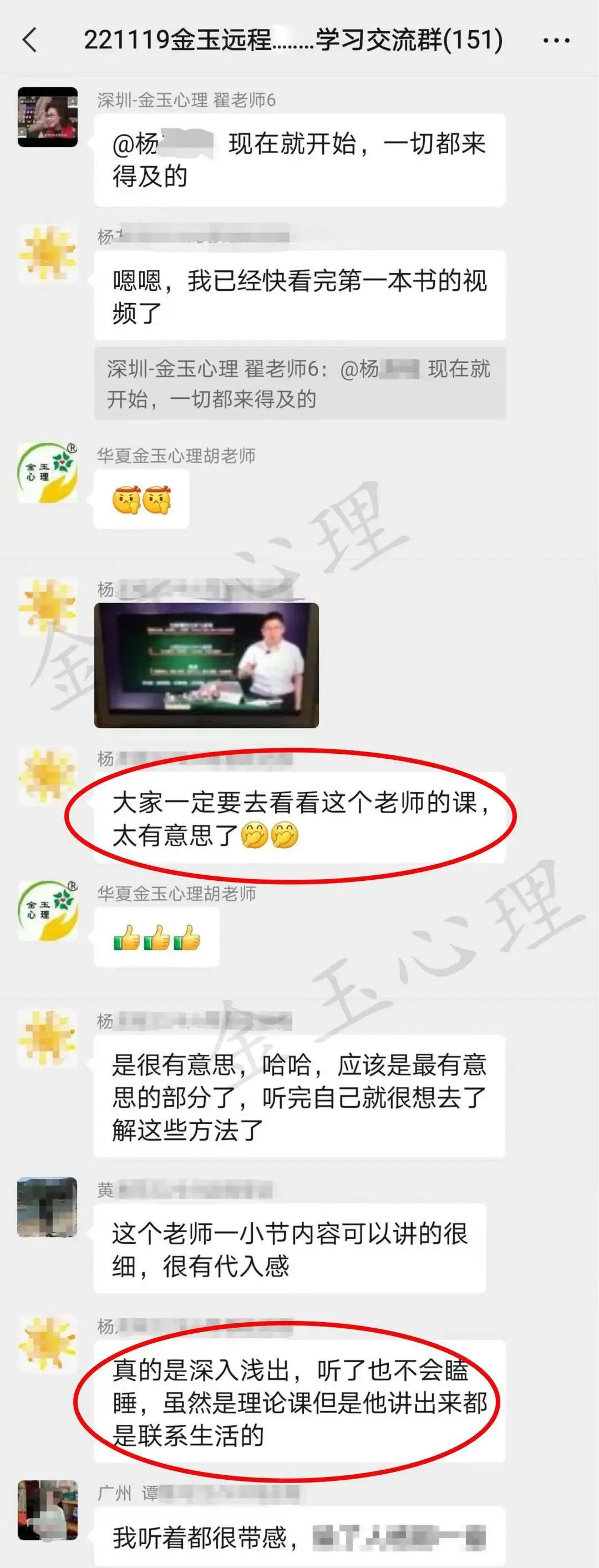Screen dimensions: 599x1568
Task: View 华夏金玉心理胡老师's avatar beside thumbs-up message
Action: pyautogui.click(x=48, y=910)
